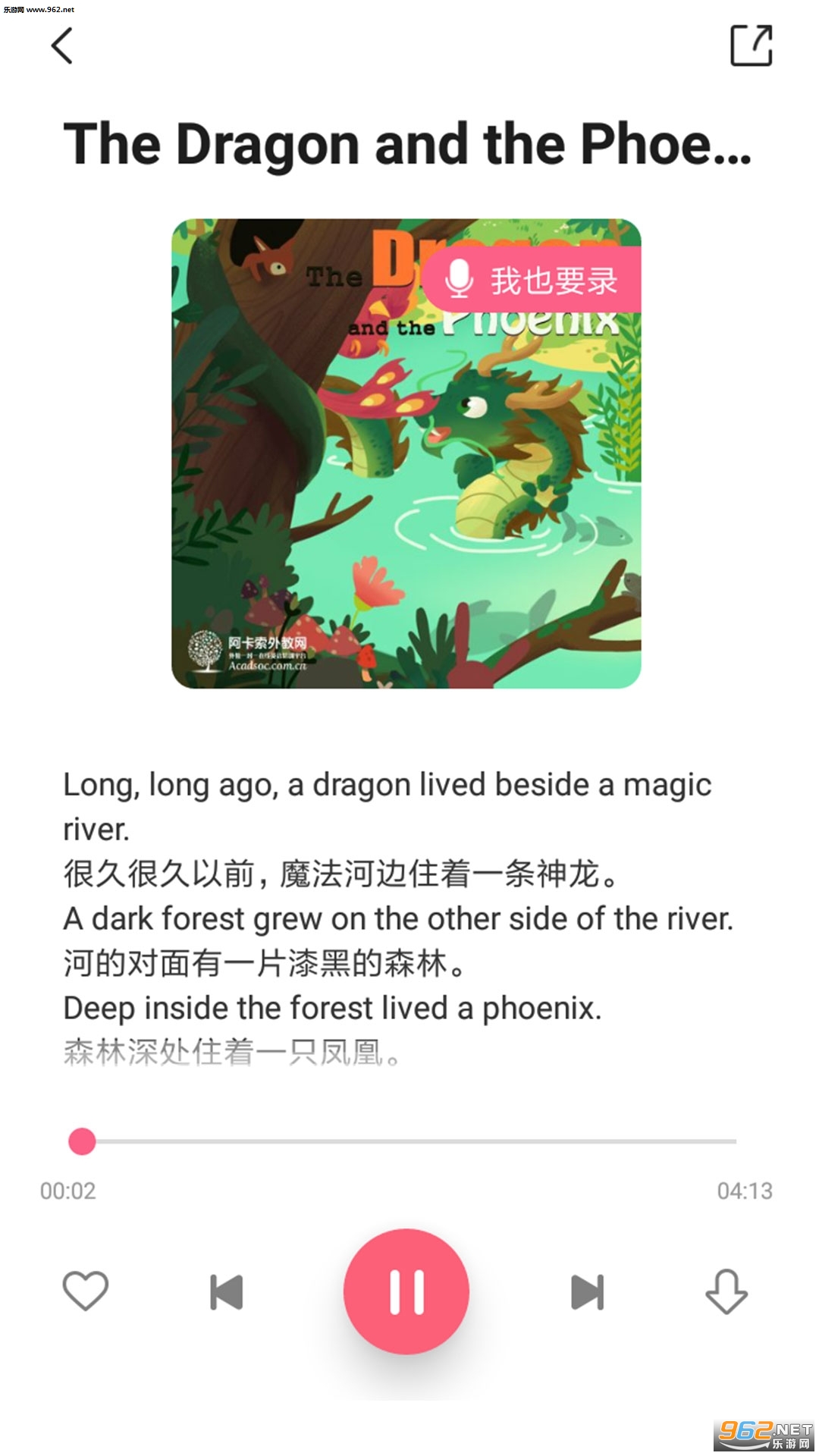Image resolution: width=819 pixels, height=1456 pixels.
Task: Skip to the next story
Action: (587, 1291)
